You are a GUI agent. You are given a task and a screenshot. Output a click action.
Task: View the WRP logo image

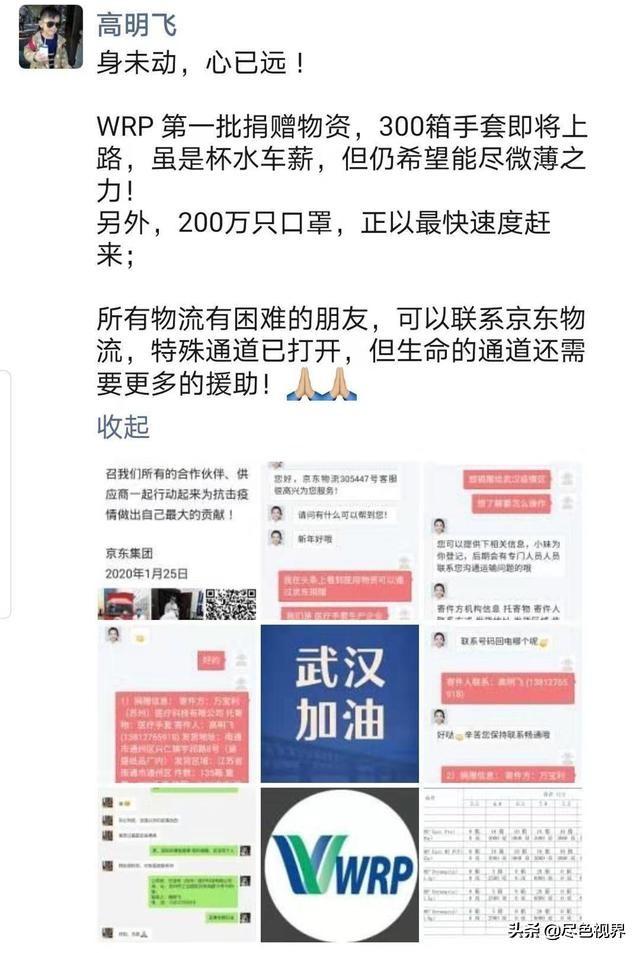pyautogui.click(x=340, y=865)
